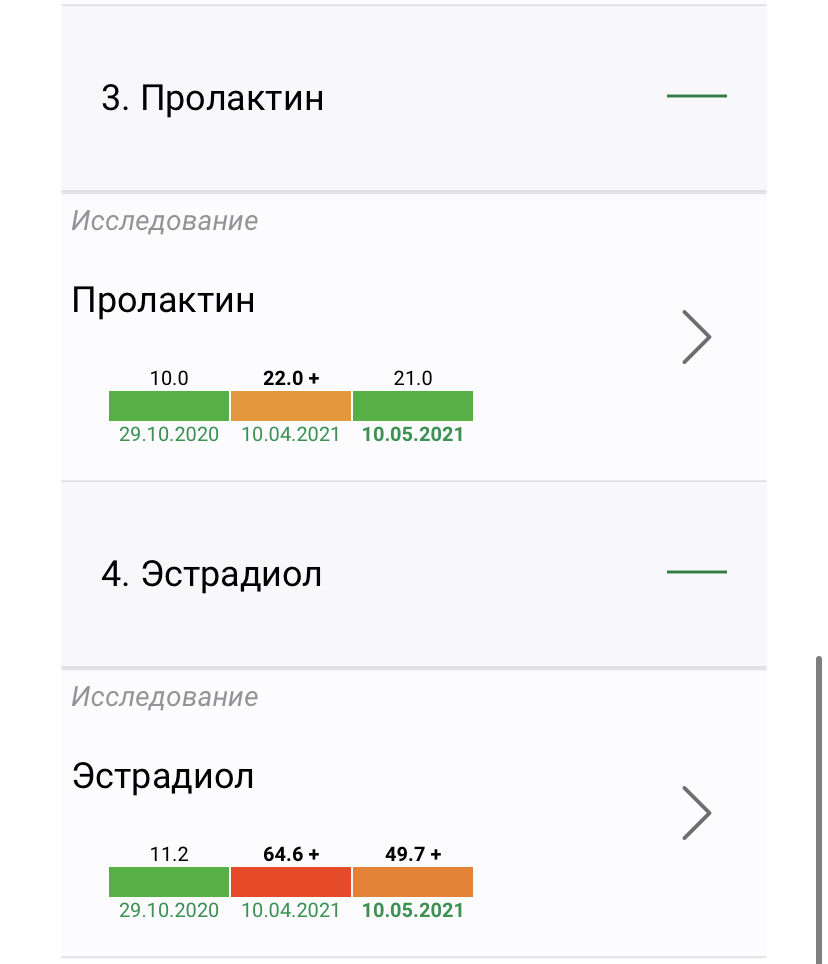828x964 pixels.
Task: Open Эстрадиол study details
Action: (696, 812)
